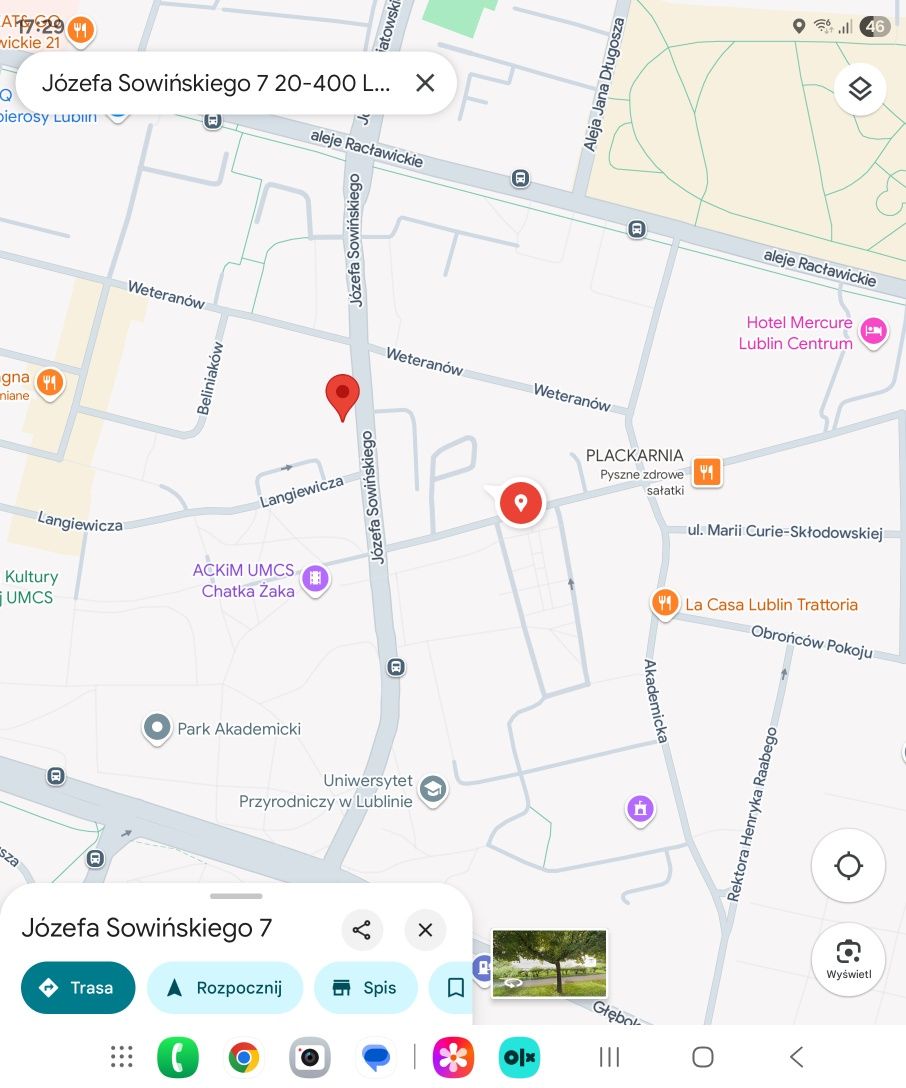
Task: Select La Casa Lublin Trattoria marker
Action: click(x=665, y=603)
